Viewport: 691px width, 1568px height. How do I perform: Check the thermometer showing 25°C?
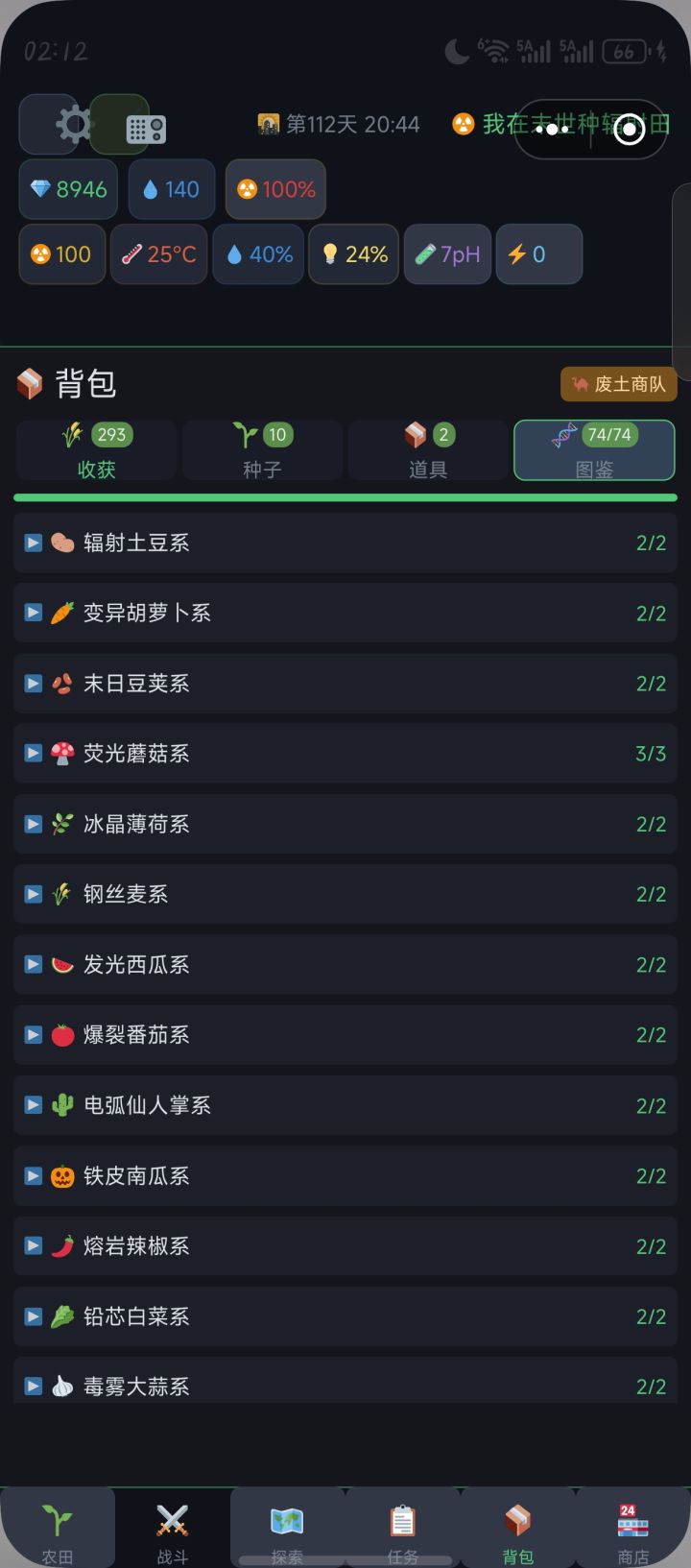[x=158, y=254]
